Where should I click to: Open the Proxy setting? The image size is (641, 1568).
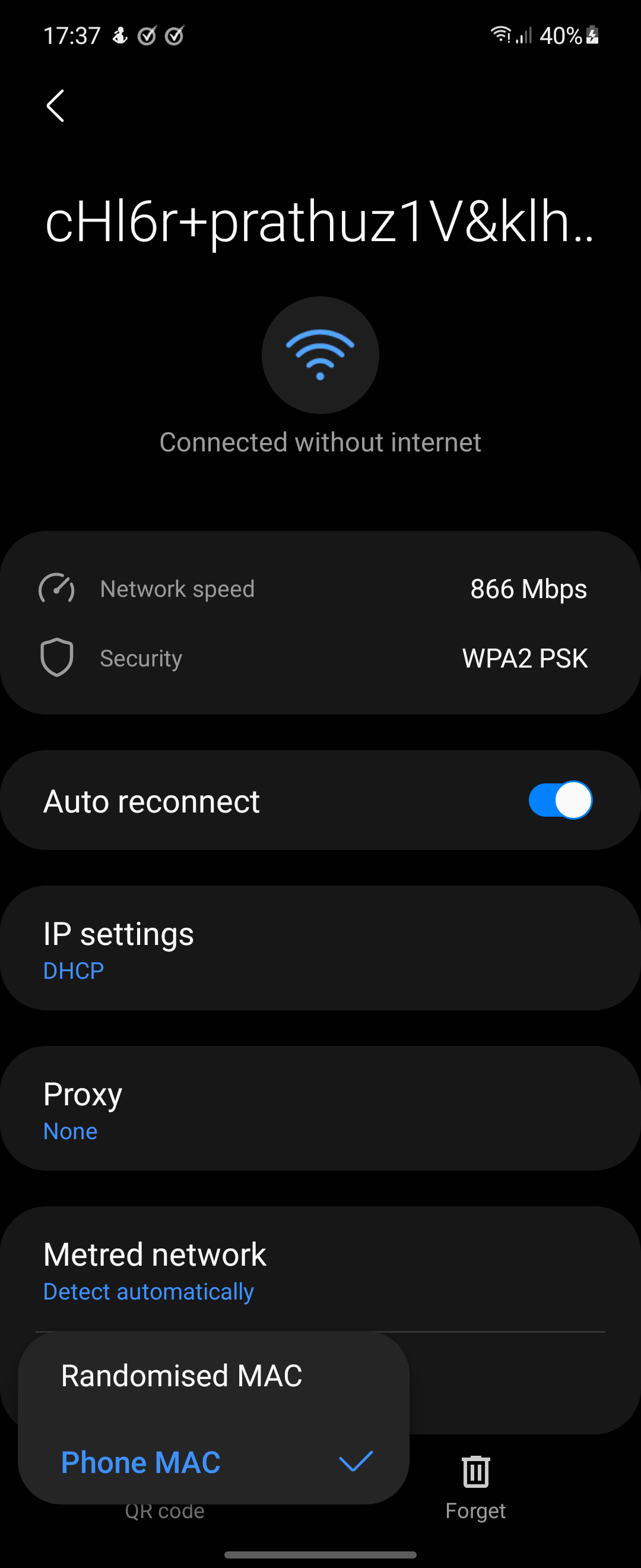[320, 1108]
